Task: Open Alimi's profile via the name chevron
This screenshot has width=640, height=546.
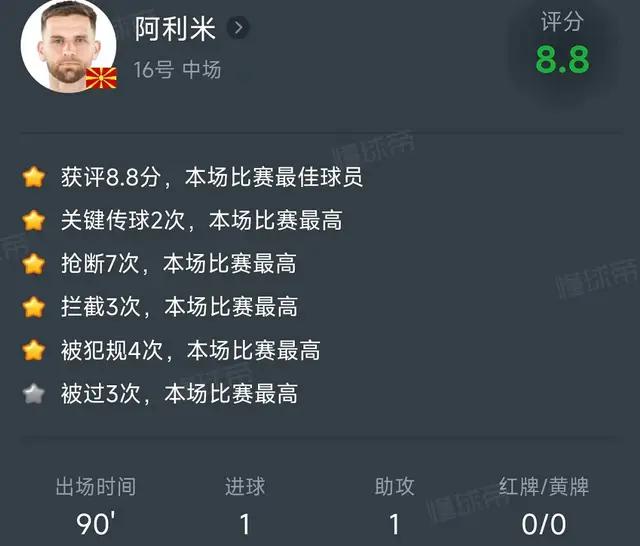Action: click(x=237, y=28)
